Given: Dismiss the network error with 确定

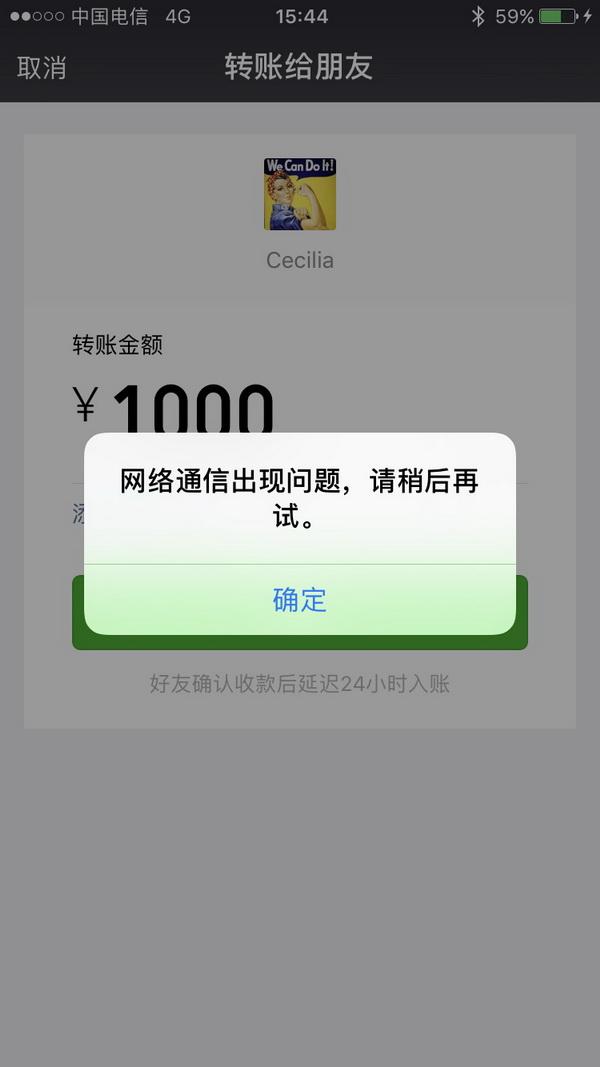Looking at the screenshot, I should coord(300,600).
